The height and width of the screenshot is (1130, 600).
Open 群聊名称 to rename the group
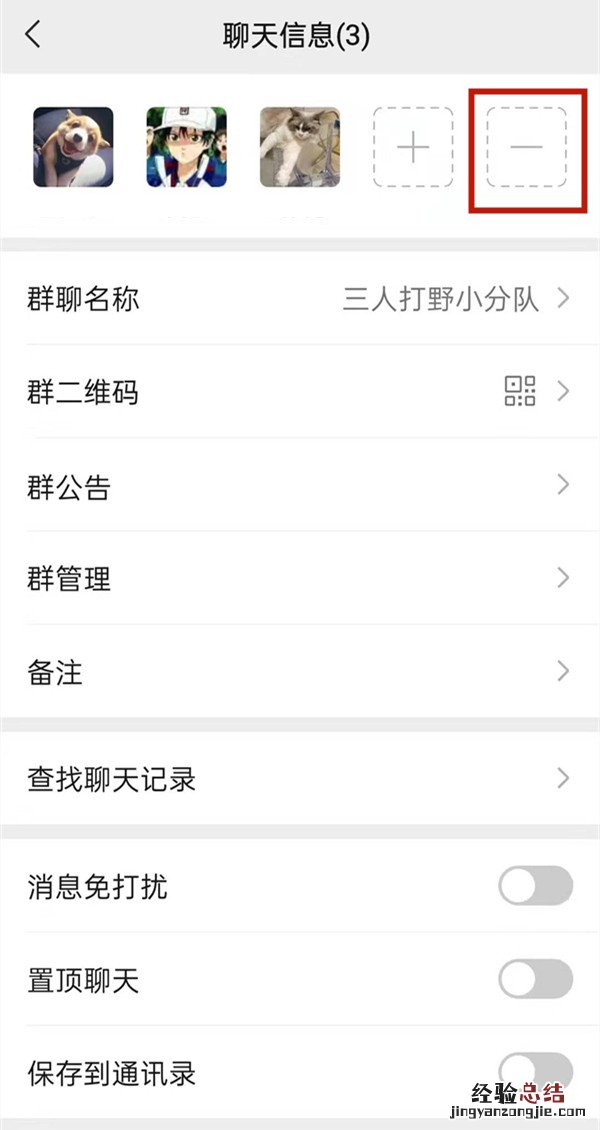(x=300, y=298)
